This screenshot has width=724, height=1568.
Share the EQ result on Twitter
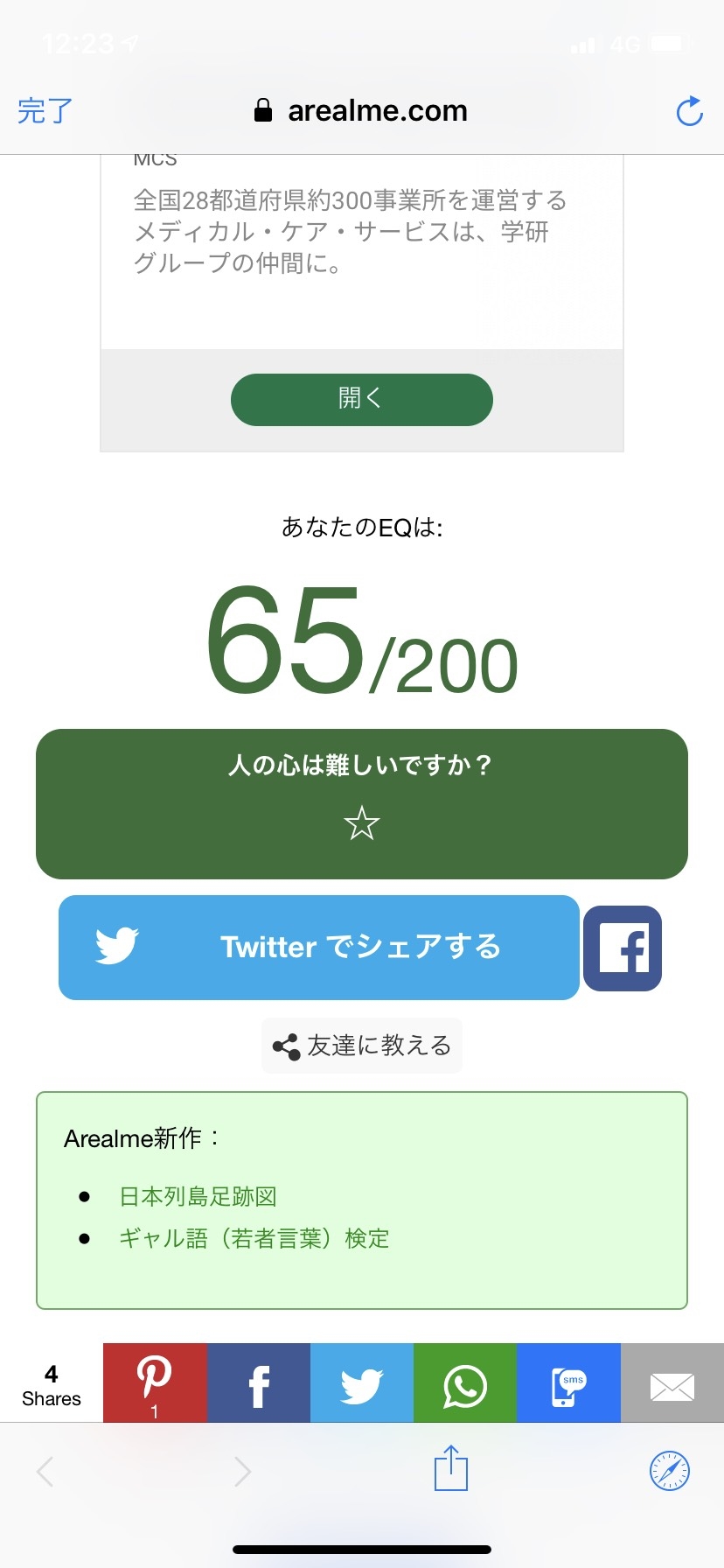319,947
